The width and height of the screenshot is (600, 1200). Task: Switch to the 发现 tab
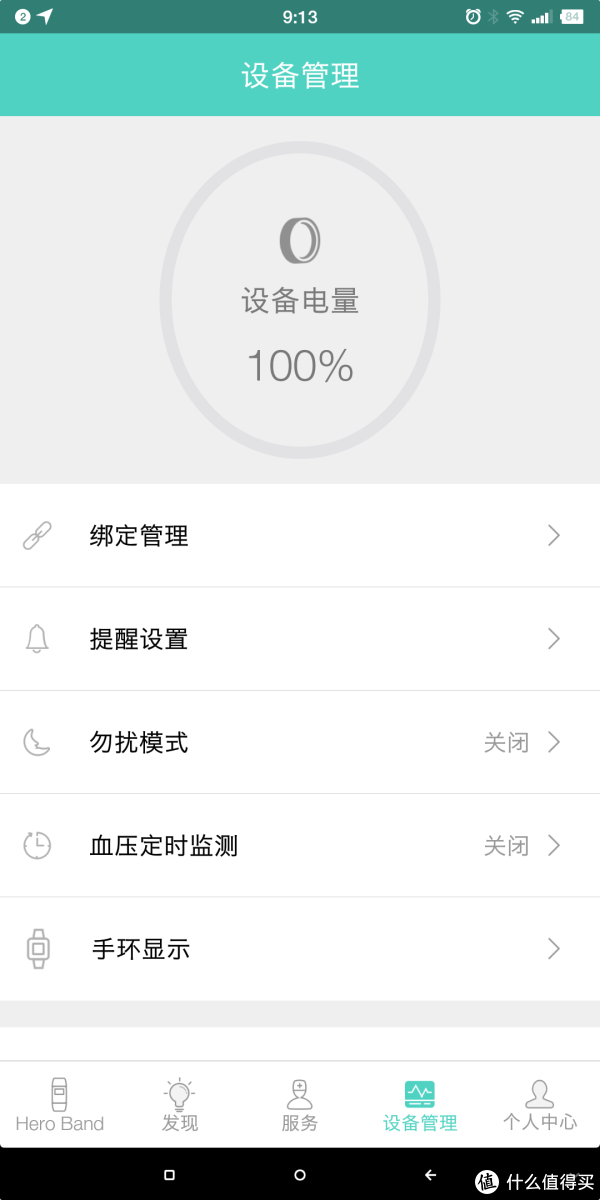[180, 1105]
